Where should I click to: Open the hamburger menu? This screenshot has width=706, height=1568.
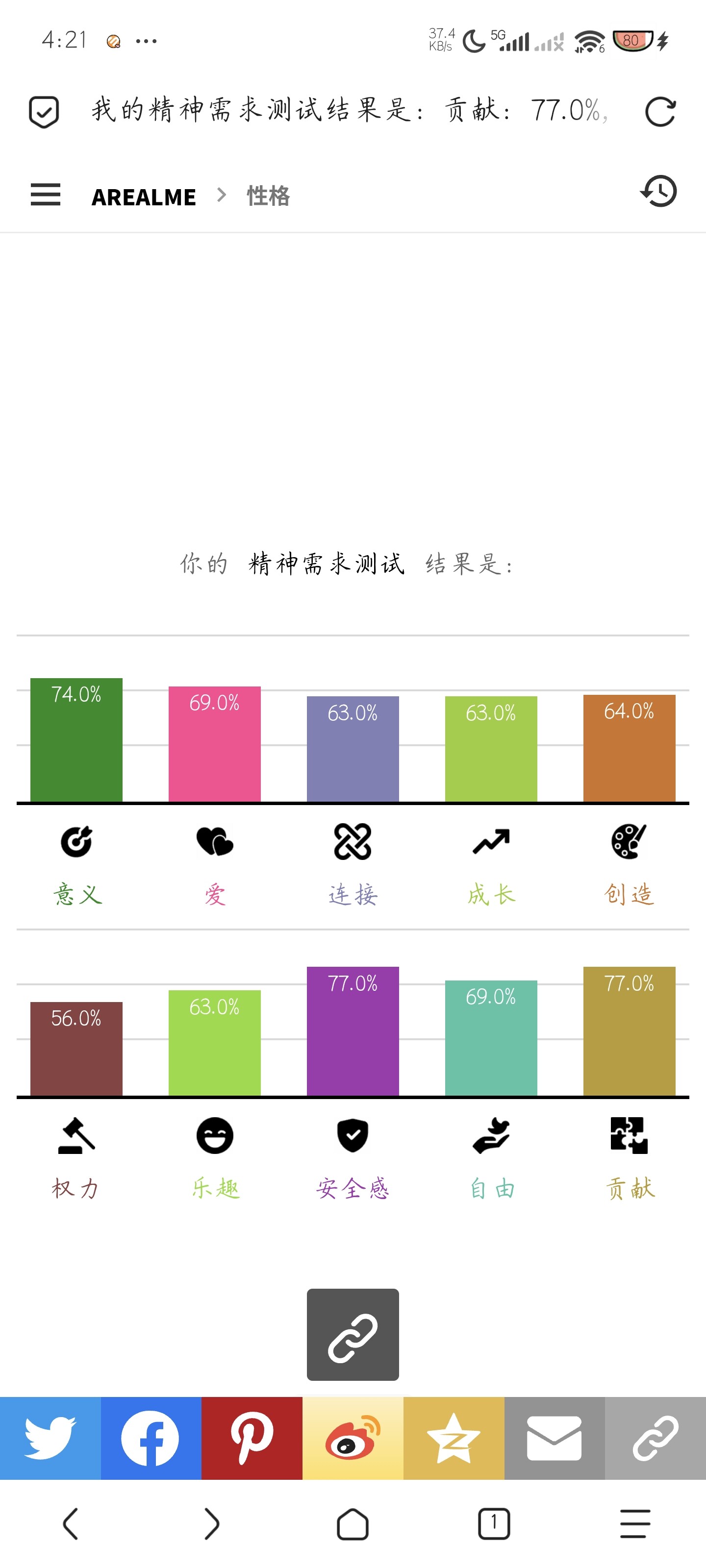[46, 195]
